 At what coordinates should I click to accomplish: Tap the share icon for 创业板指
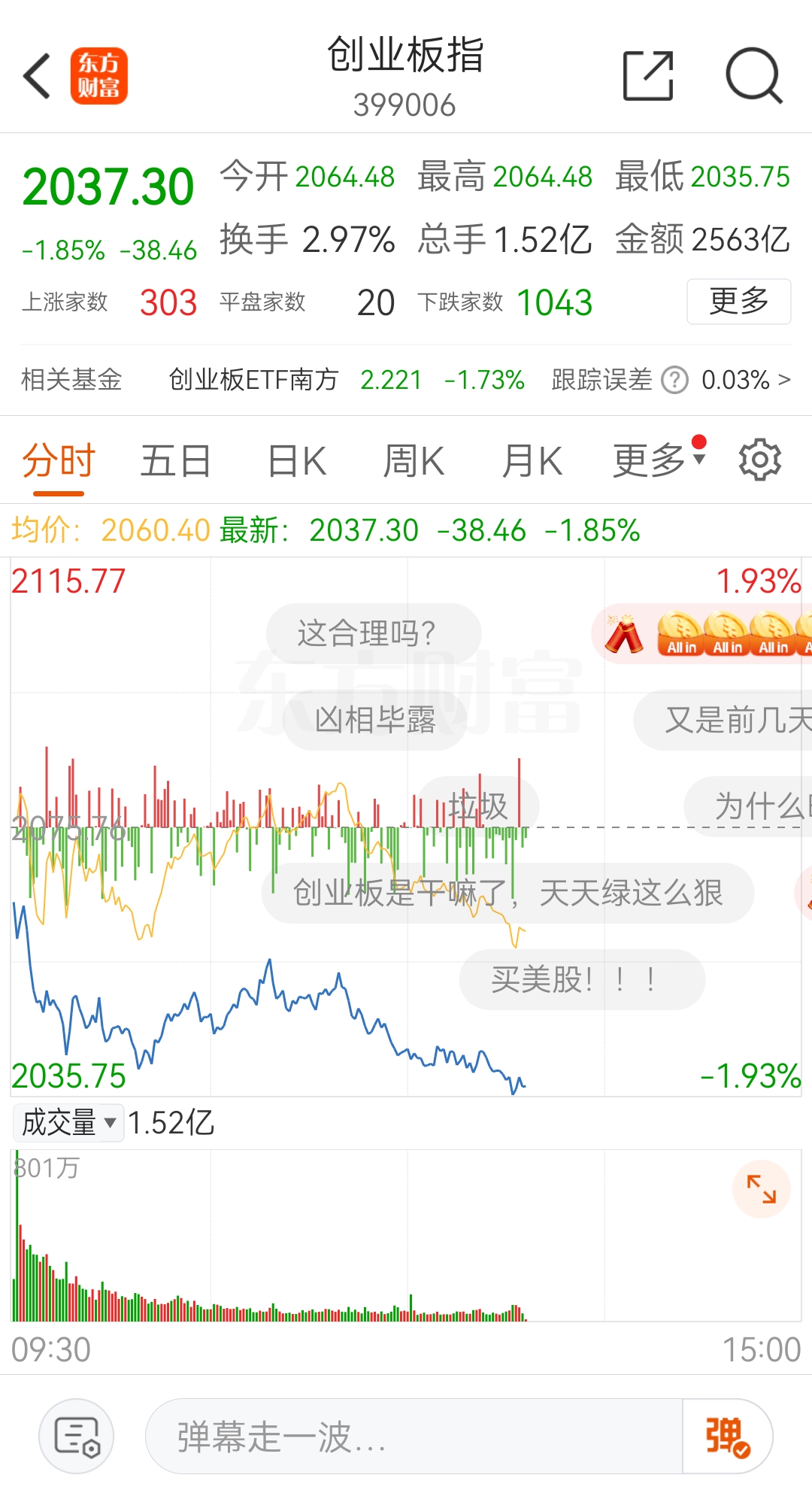point(647,75)
